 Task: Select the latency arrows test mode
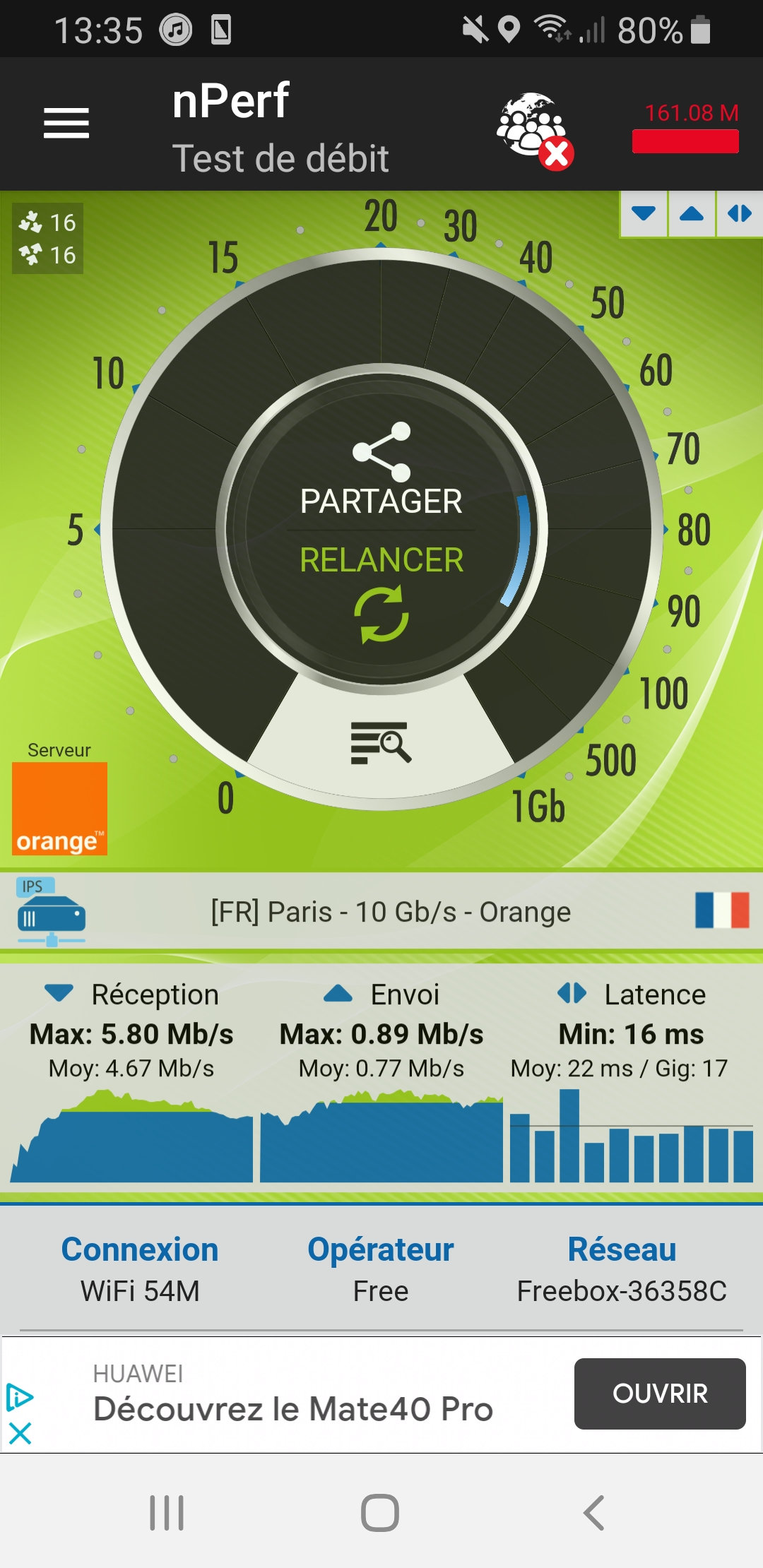point(739,213)
